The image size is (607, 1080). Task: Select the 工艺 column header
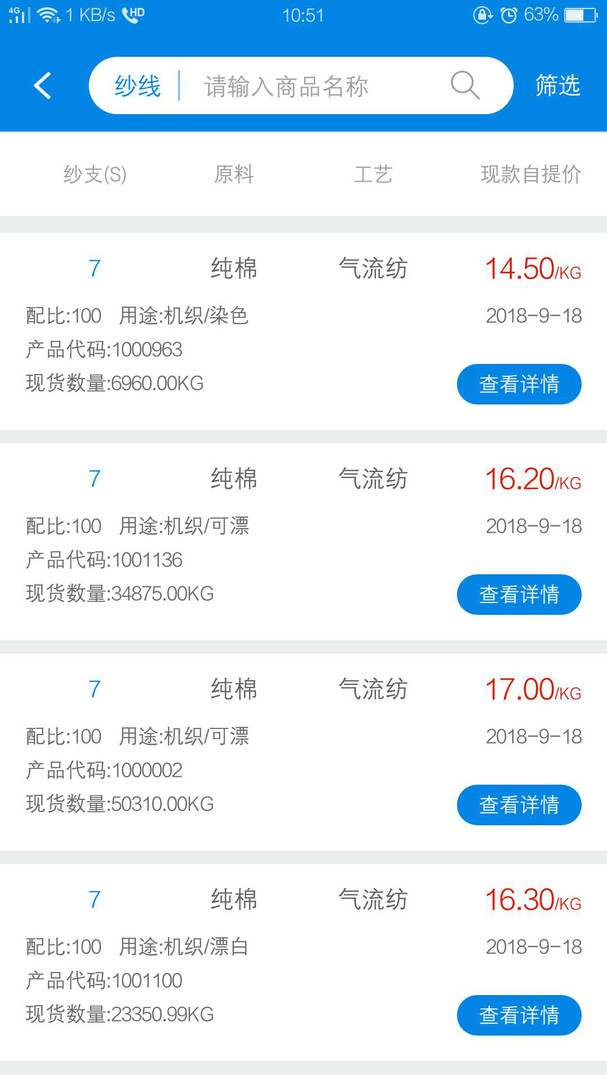[x=373, y=175]
